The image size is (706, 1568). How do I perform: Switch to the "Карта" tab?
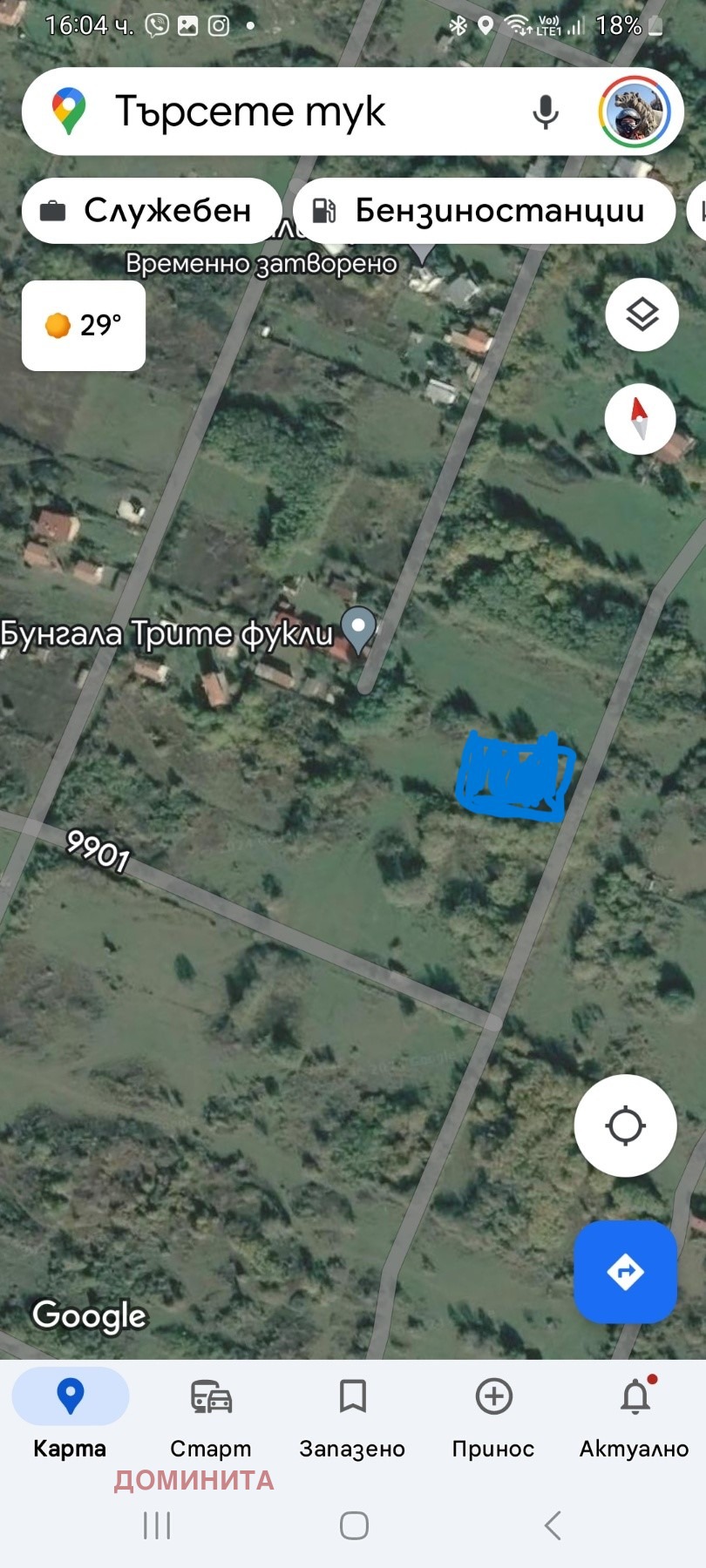70,1413
